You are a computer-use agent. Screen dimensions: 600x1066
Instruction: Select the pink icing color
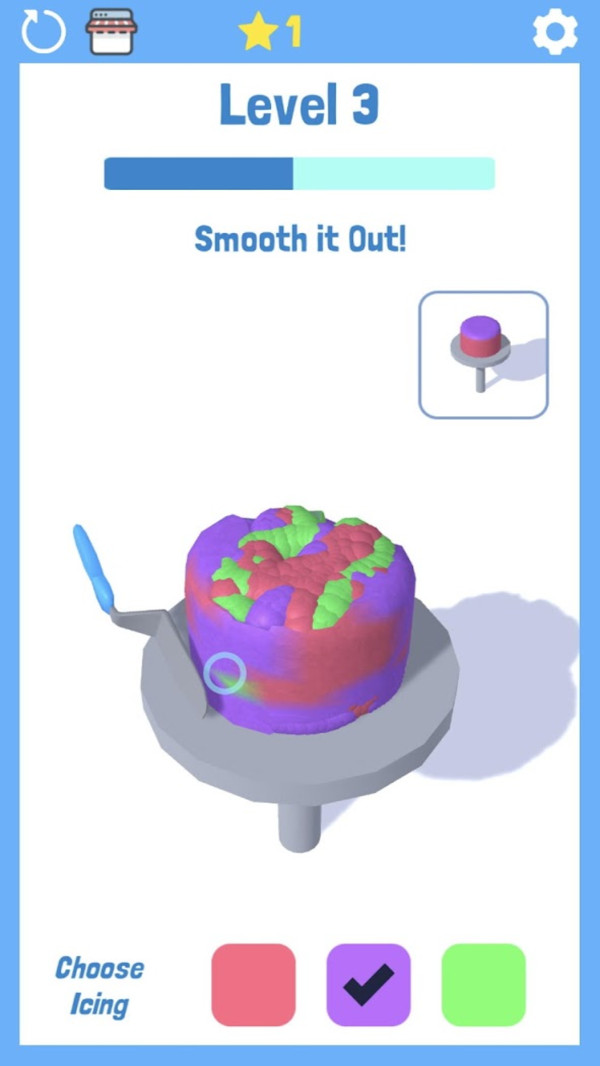(254, 985)
